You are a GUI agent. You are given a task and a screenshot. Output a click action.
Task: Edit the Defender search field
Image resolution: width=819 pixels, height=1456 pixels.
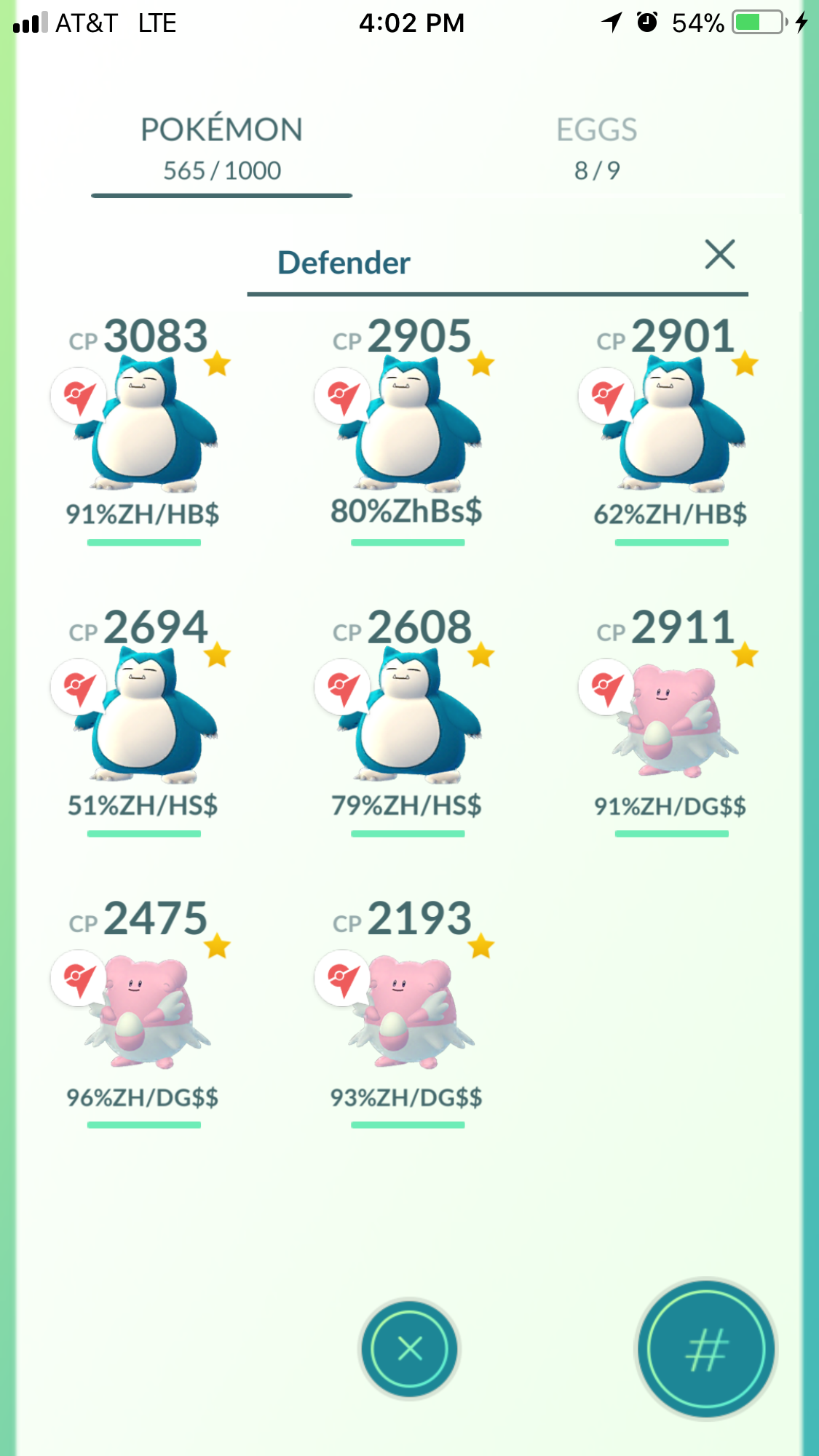coord(437,263)
